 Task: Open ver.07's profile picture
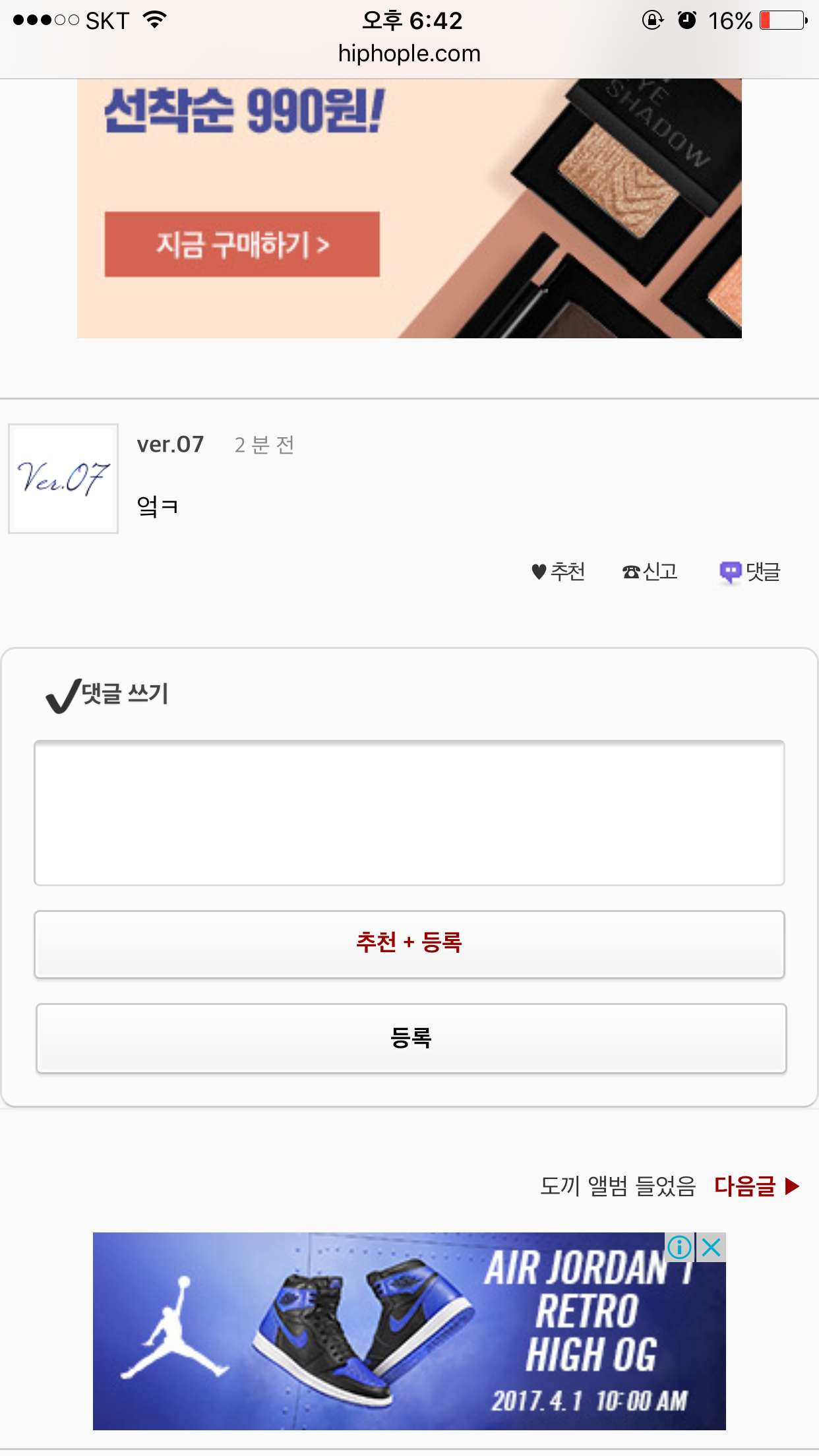[63, 478]
